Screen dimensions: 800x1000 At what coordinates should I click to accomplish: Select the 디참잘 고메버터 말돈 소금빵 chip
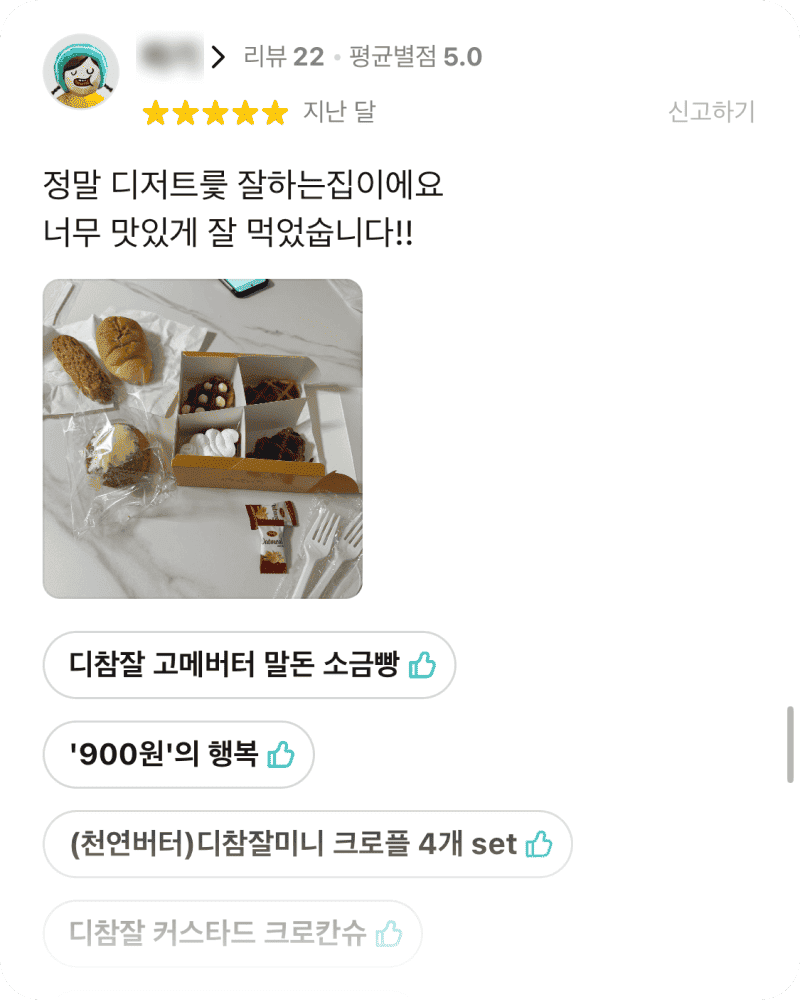(249, 665)
